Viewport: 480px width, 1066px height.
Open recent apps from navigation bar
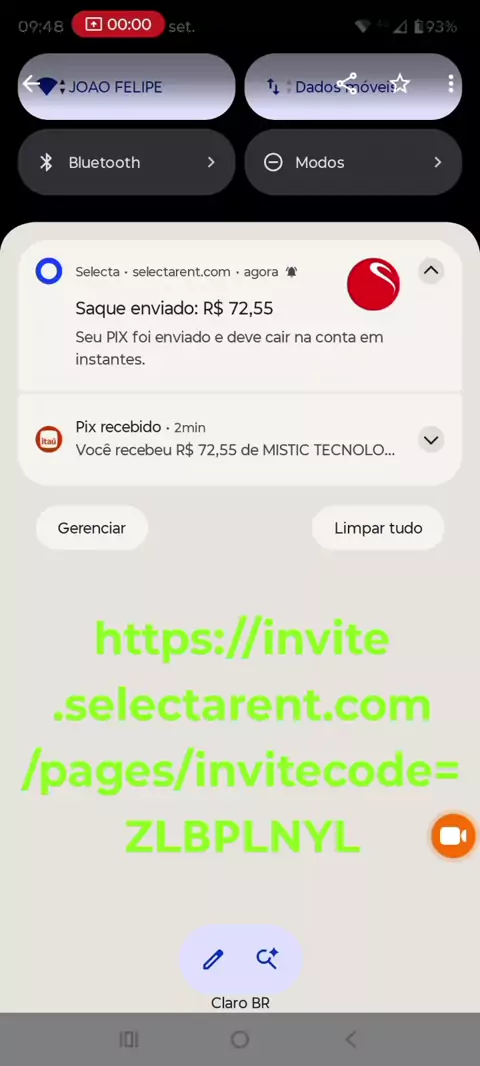coord(128,1039)
